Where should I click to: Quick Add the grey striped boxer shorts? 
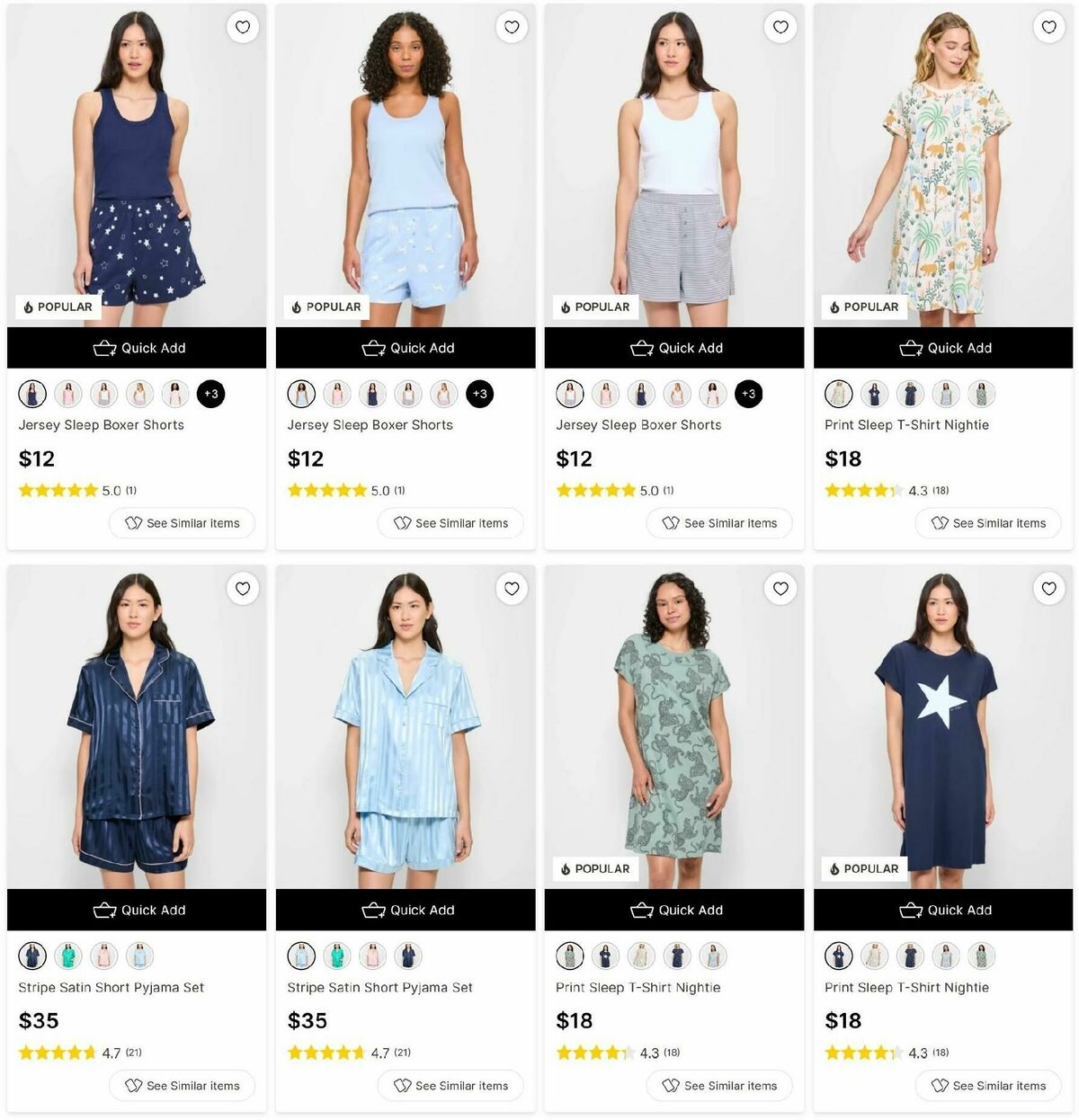tap(674, 348)
